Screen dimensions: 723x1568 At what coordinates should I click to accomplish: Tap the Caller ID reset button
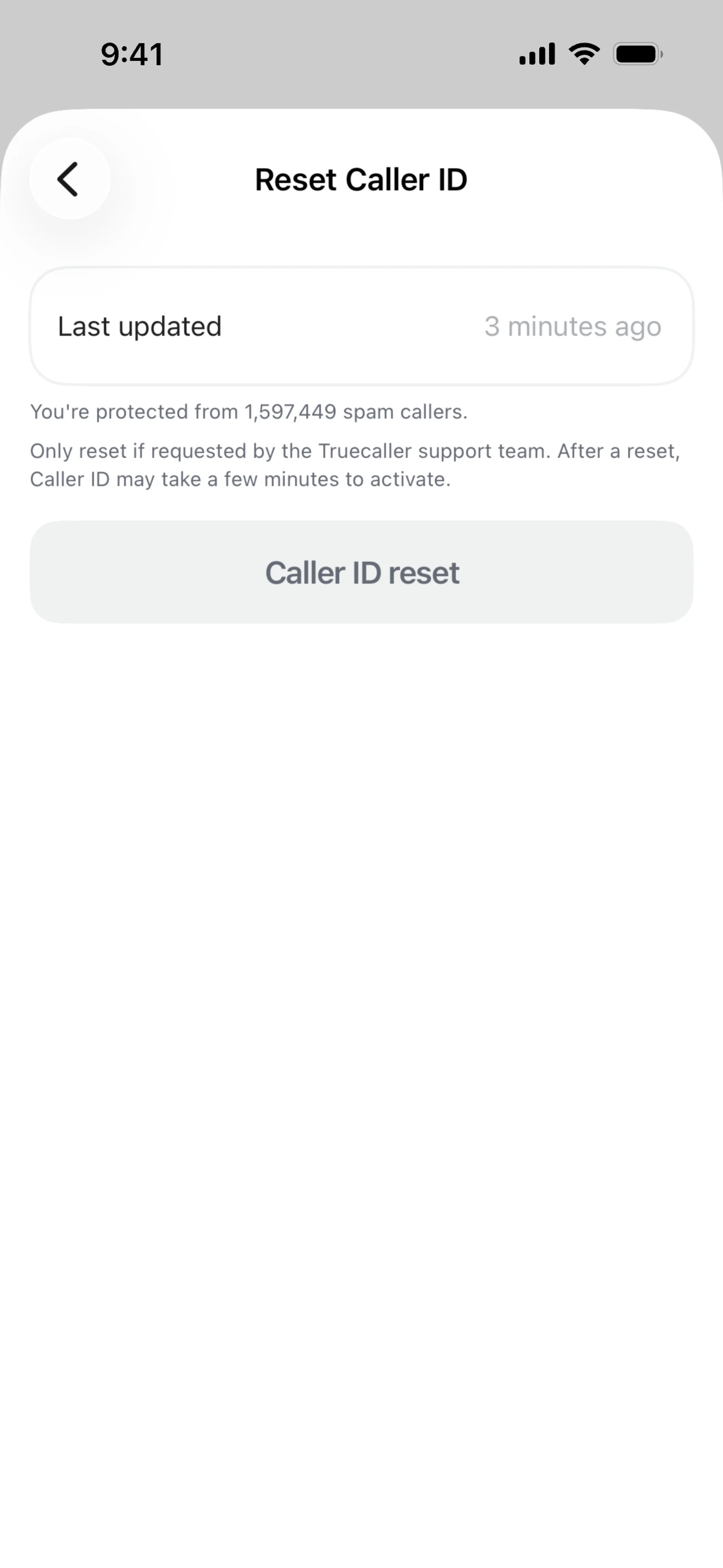pyautogui.click(x=361, y=572)
